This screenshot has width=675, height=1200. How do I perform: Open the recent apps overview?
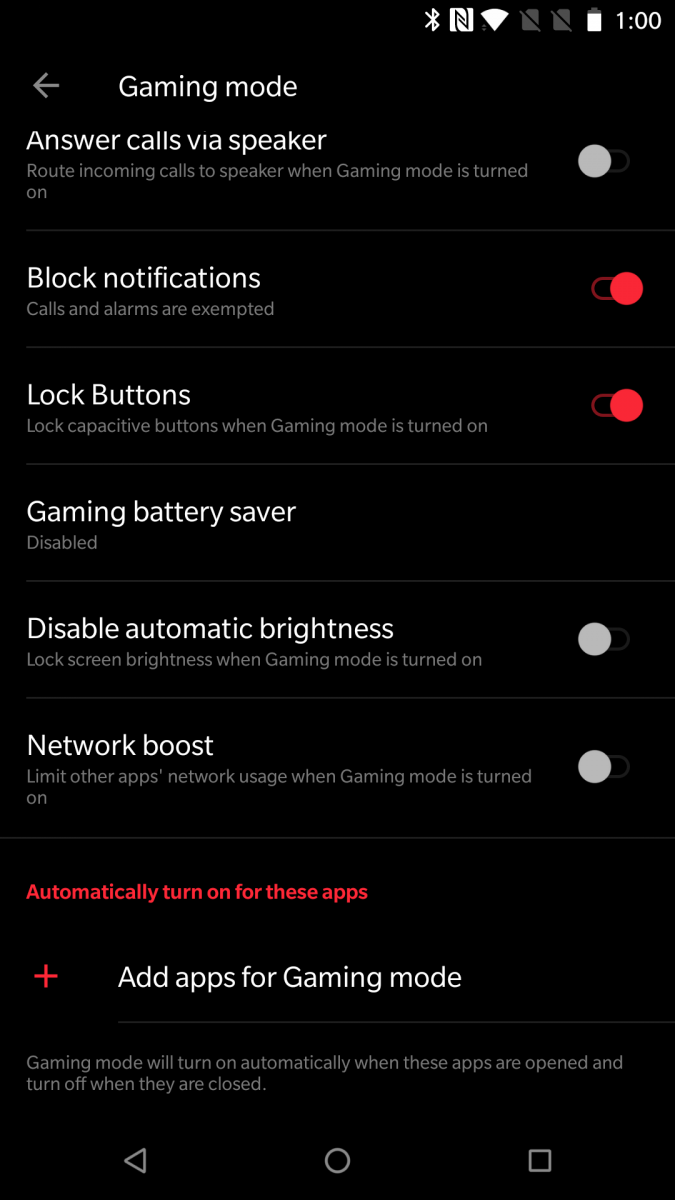point(540,1160)
